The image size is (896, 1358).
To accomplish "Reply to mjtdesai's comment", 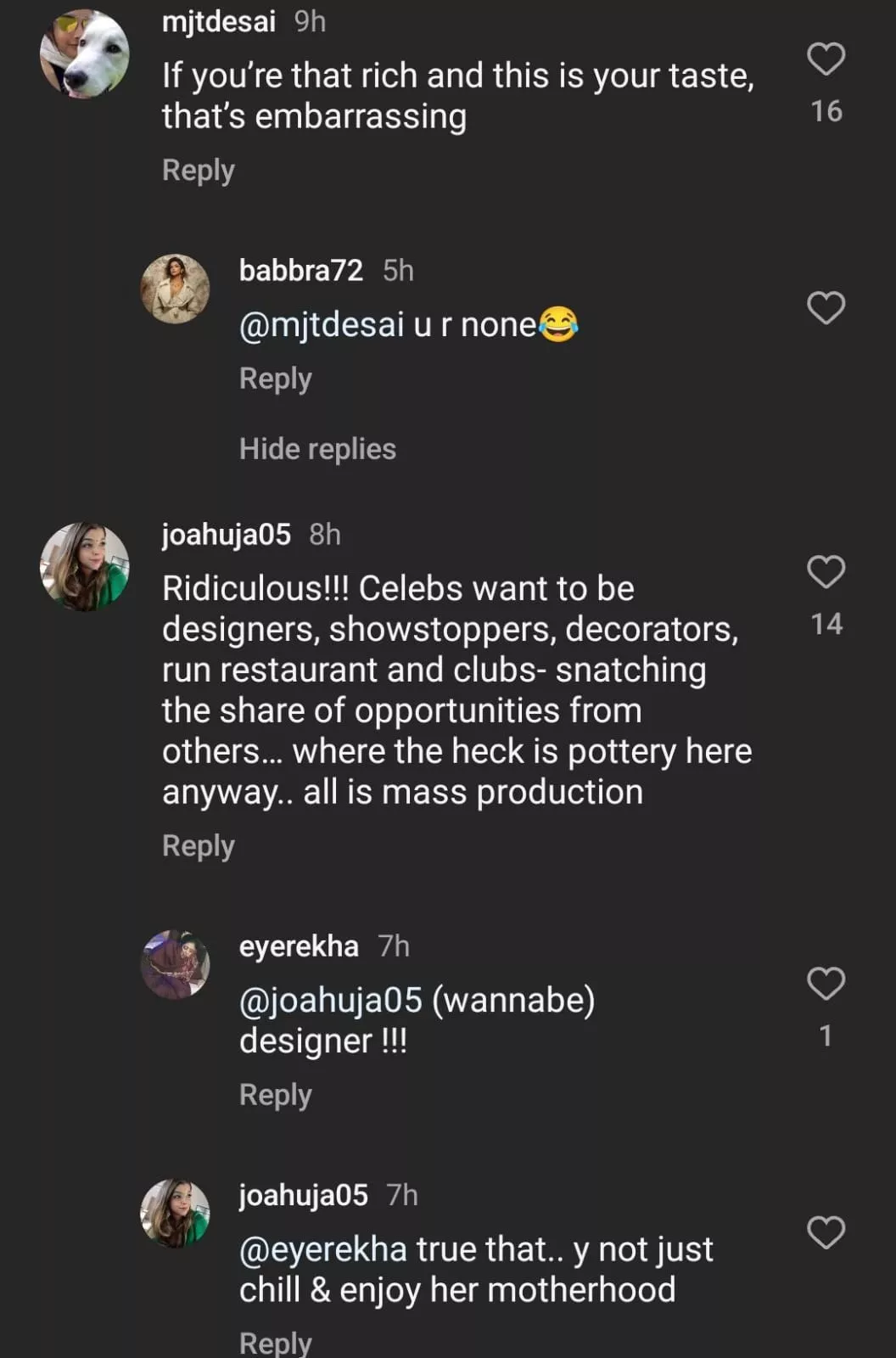I will pos(199,171).
